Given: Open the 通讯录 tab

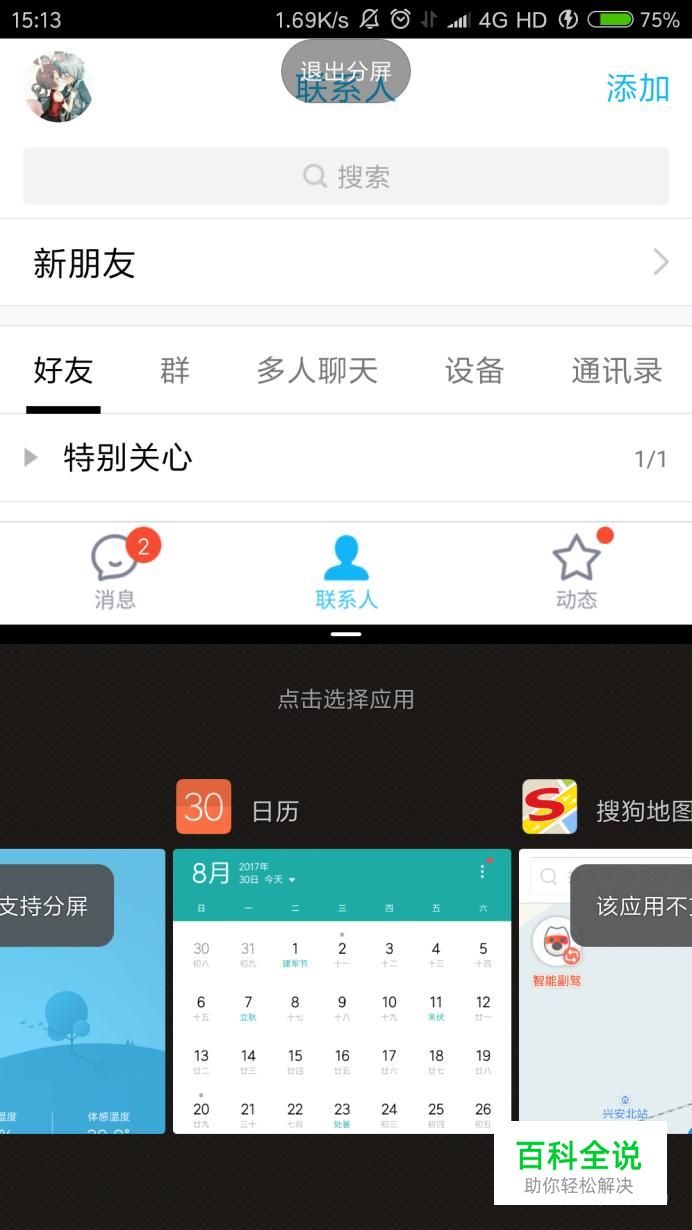Looking at the screenshot, I should pos(617,370).
